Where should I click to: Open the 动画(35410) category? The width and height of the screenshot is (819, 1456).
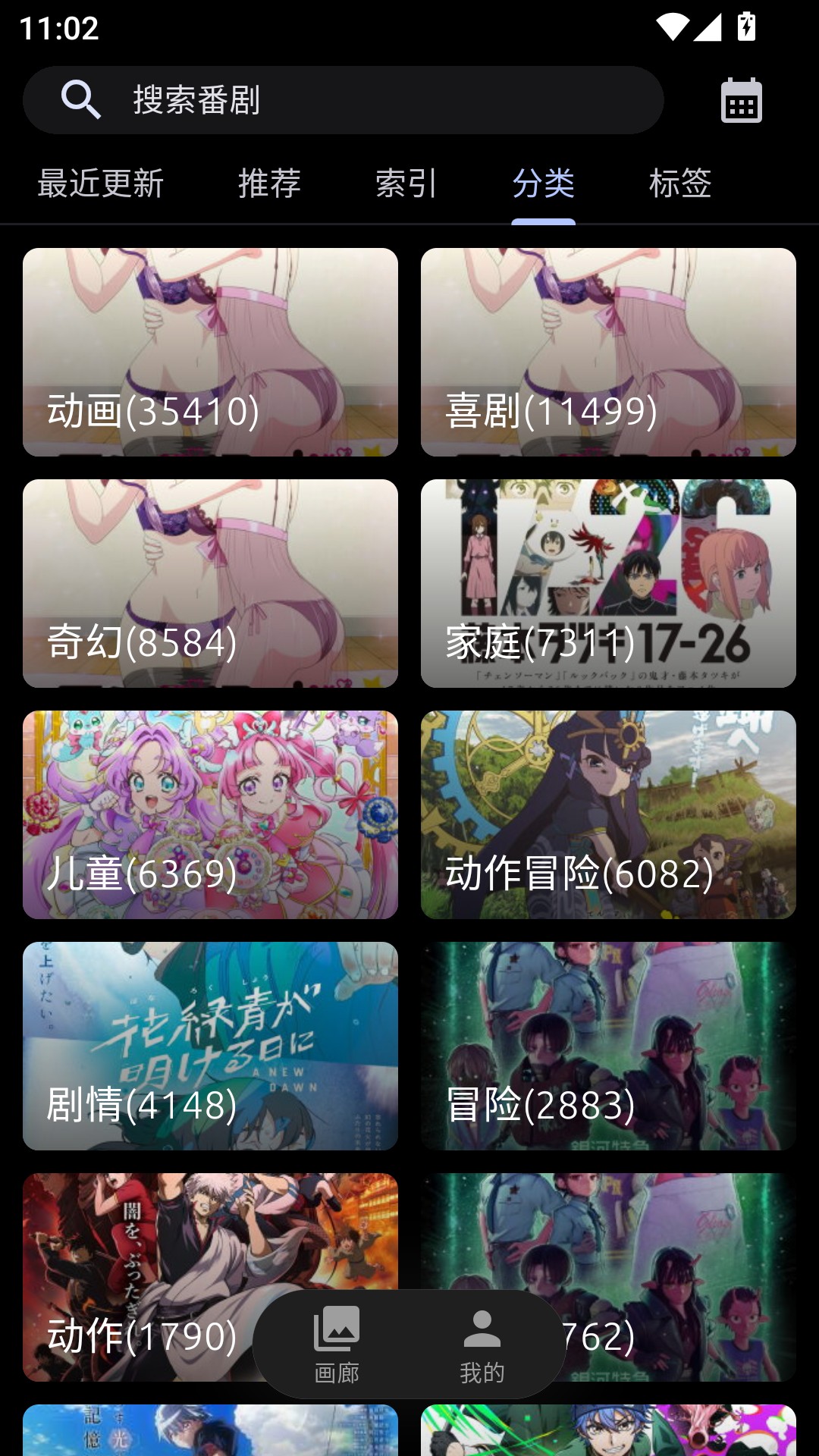click(x=209, y=351)
